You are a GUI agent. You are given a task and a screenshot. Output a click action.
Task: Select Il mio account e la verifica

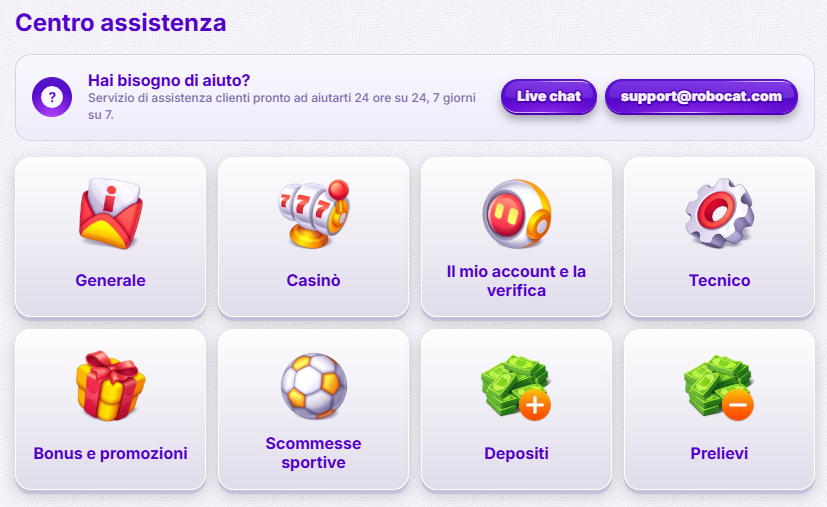point(516,236)
